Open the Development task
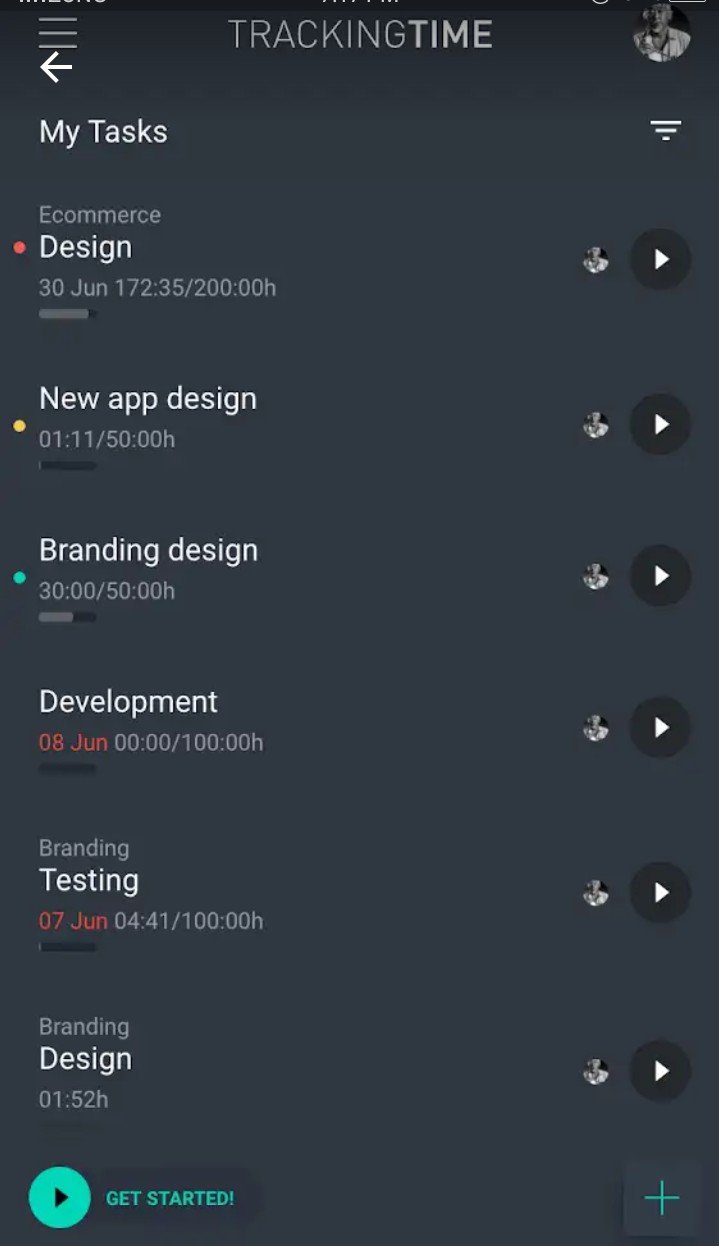The width and height of the screenshot is (719, 1246). 128,702
